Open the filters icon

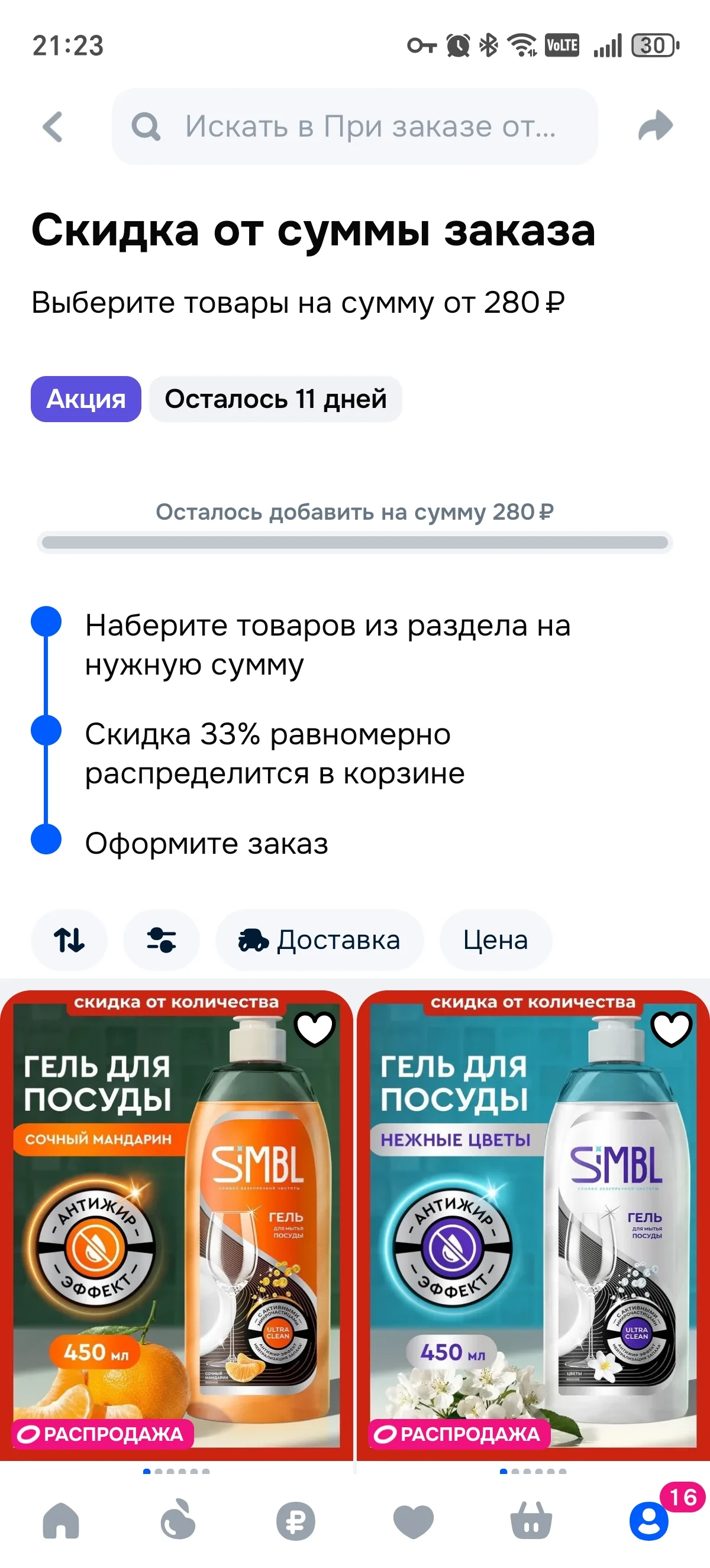[x=162, y=940]
